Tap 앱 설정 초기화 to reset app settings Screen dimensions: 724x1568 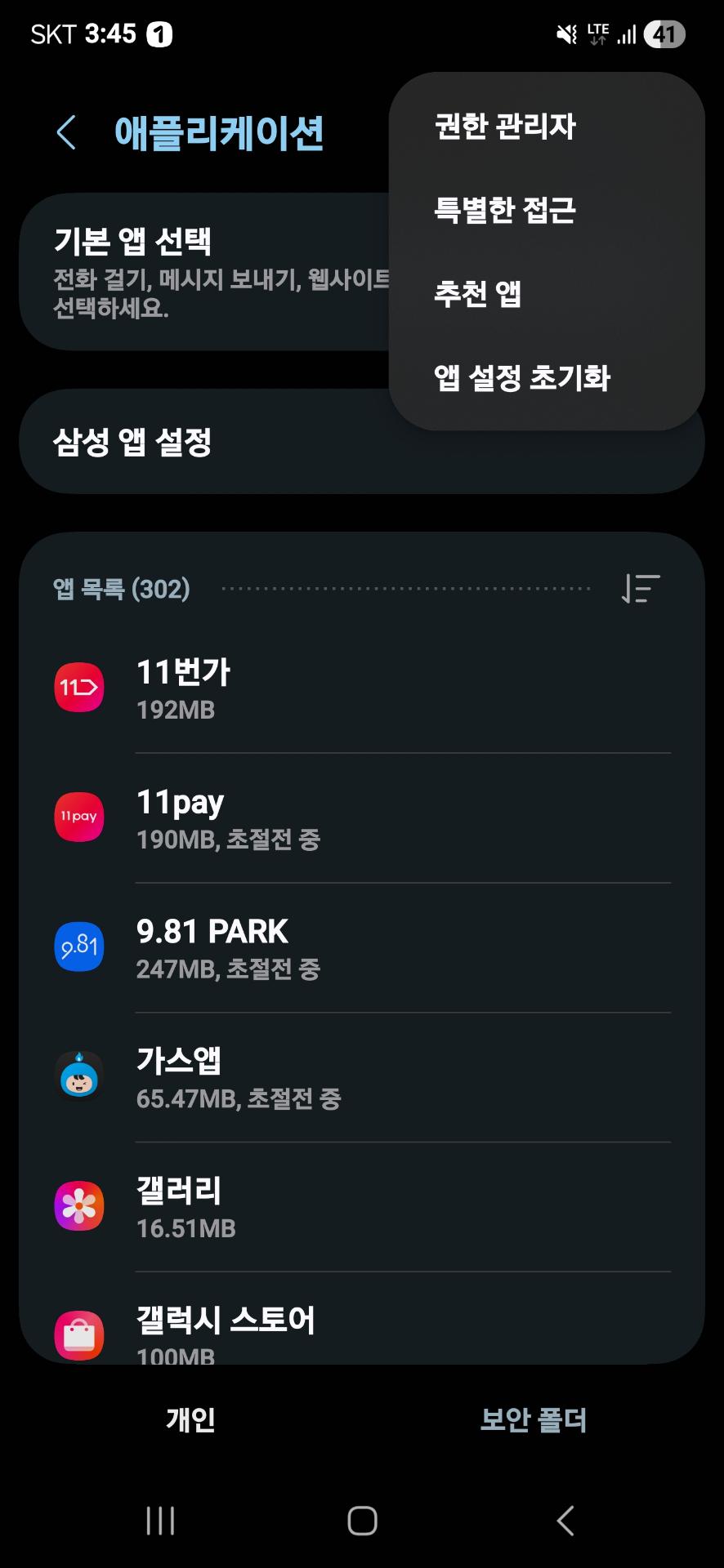[x=522, y=378]
